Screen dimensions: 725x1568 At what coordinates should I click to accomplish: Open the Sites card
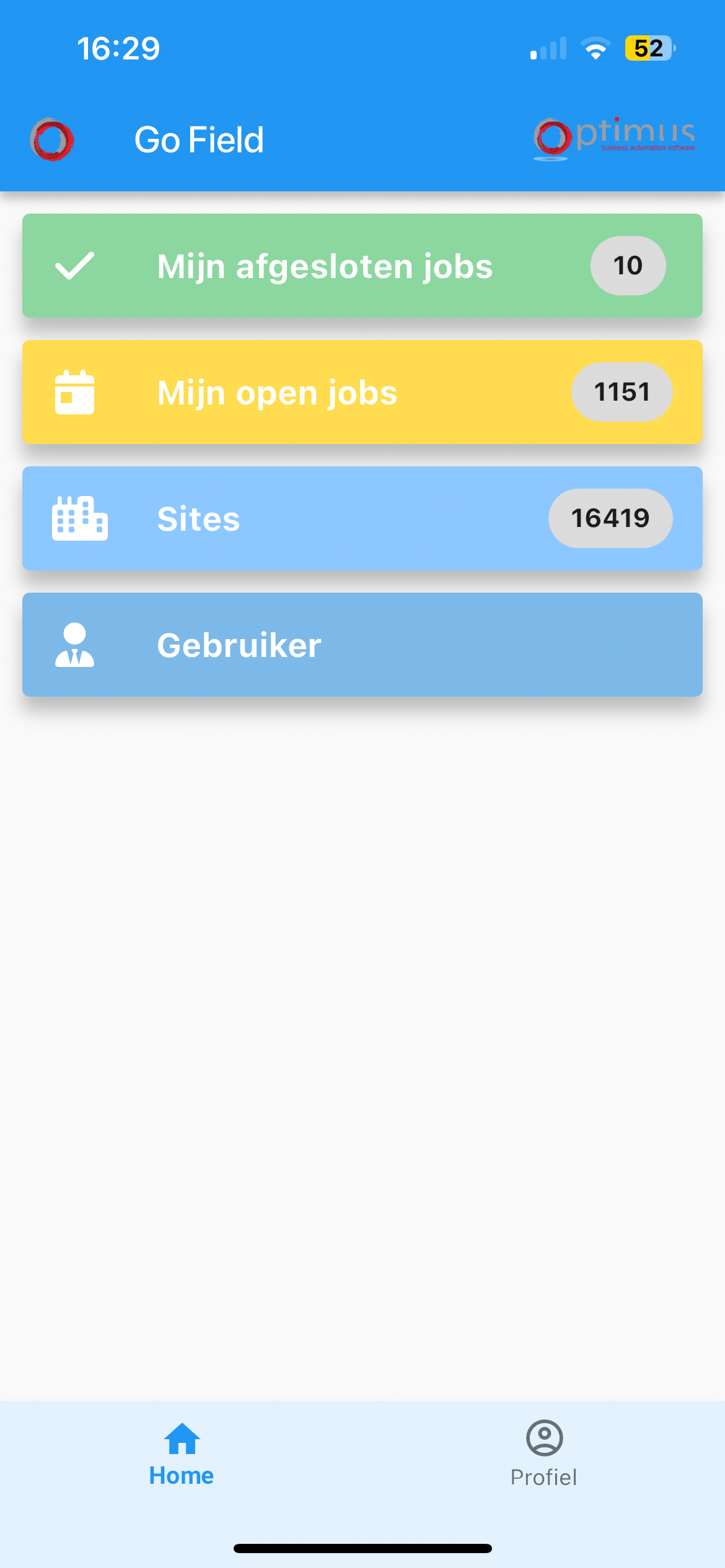pyautogui.click(x=362, y=518)
